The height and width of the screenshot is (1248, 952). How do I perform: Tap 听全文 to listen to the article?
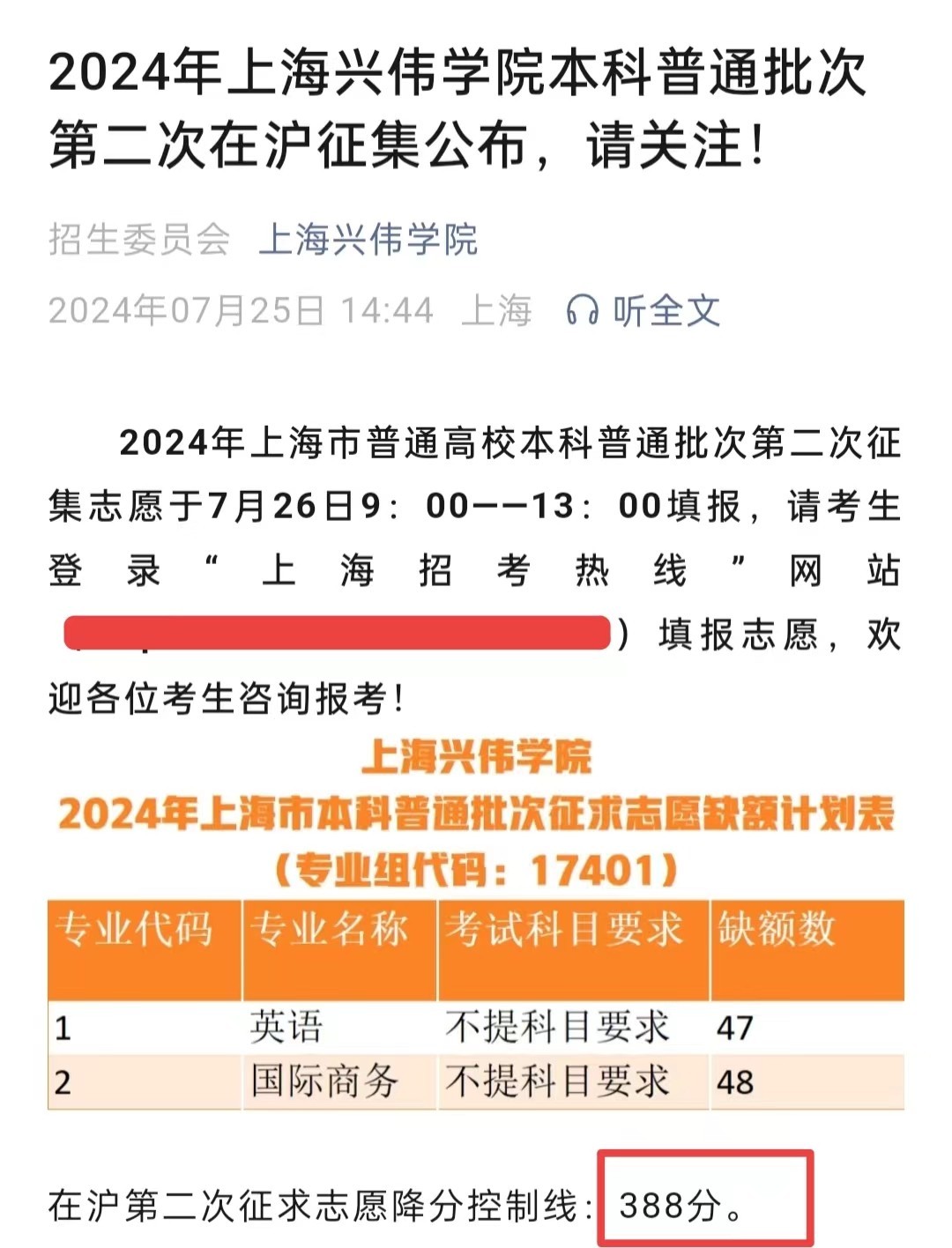(643, 310)
